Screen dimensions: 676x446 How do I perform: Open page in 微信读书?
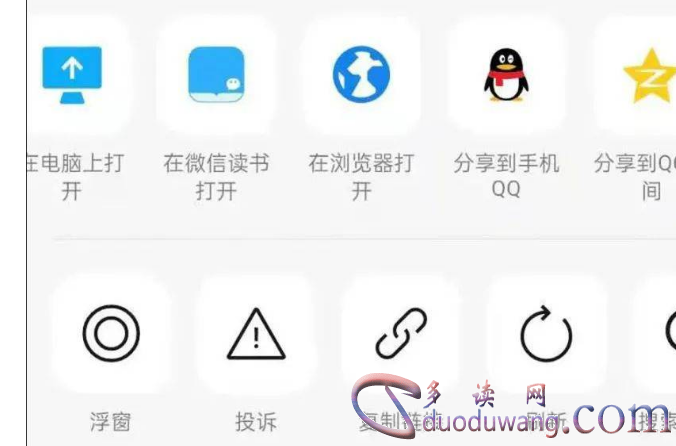pyautogui.click(x=217, y=75)
